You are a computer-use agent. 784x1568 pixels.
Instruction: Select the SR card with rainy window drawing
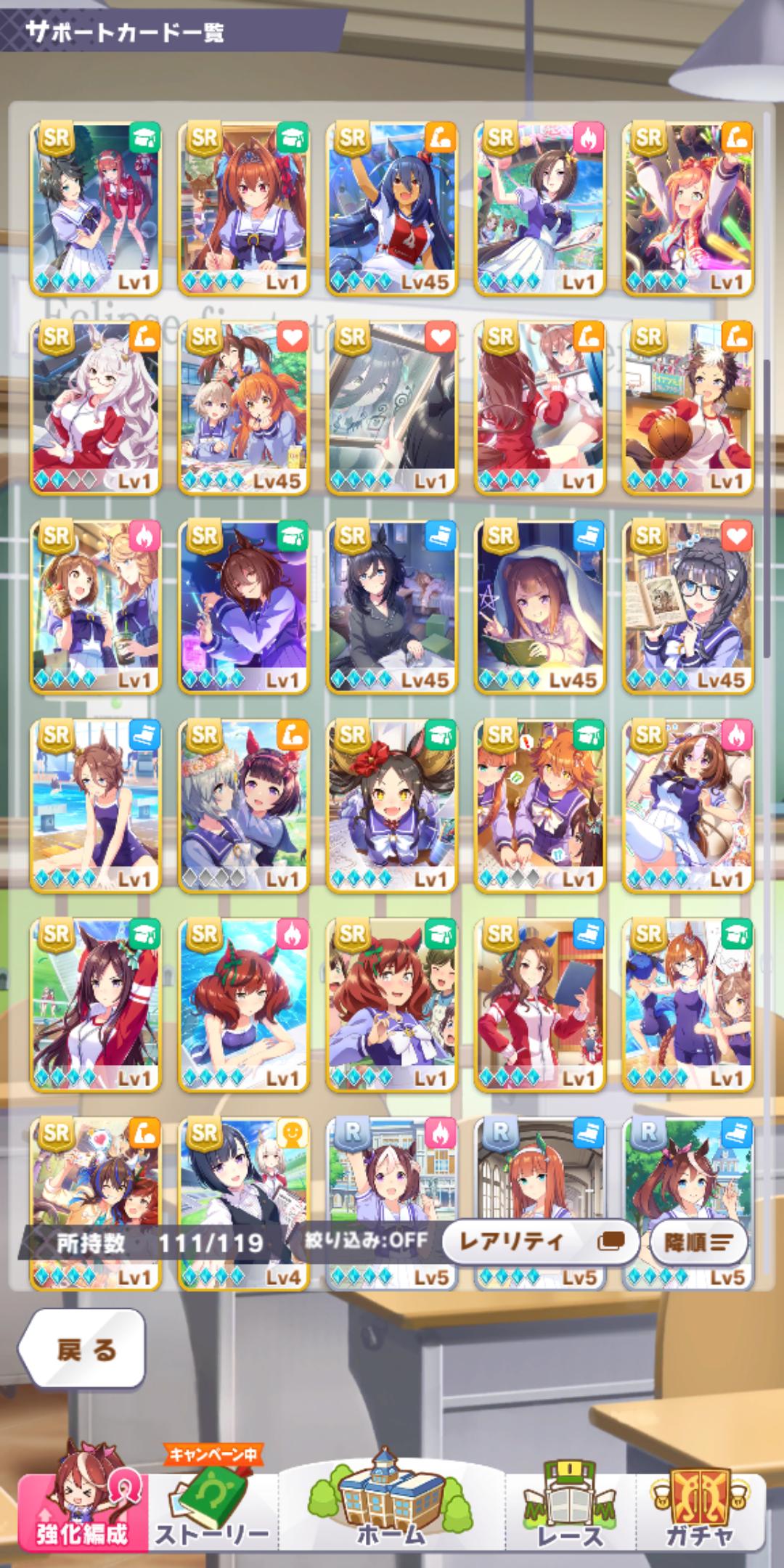pyautogui.click(x=392, y=408)
